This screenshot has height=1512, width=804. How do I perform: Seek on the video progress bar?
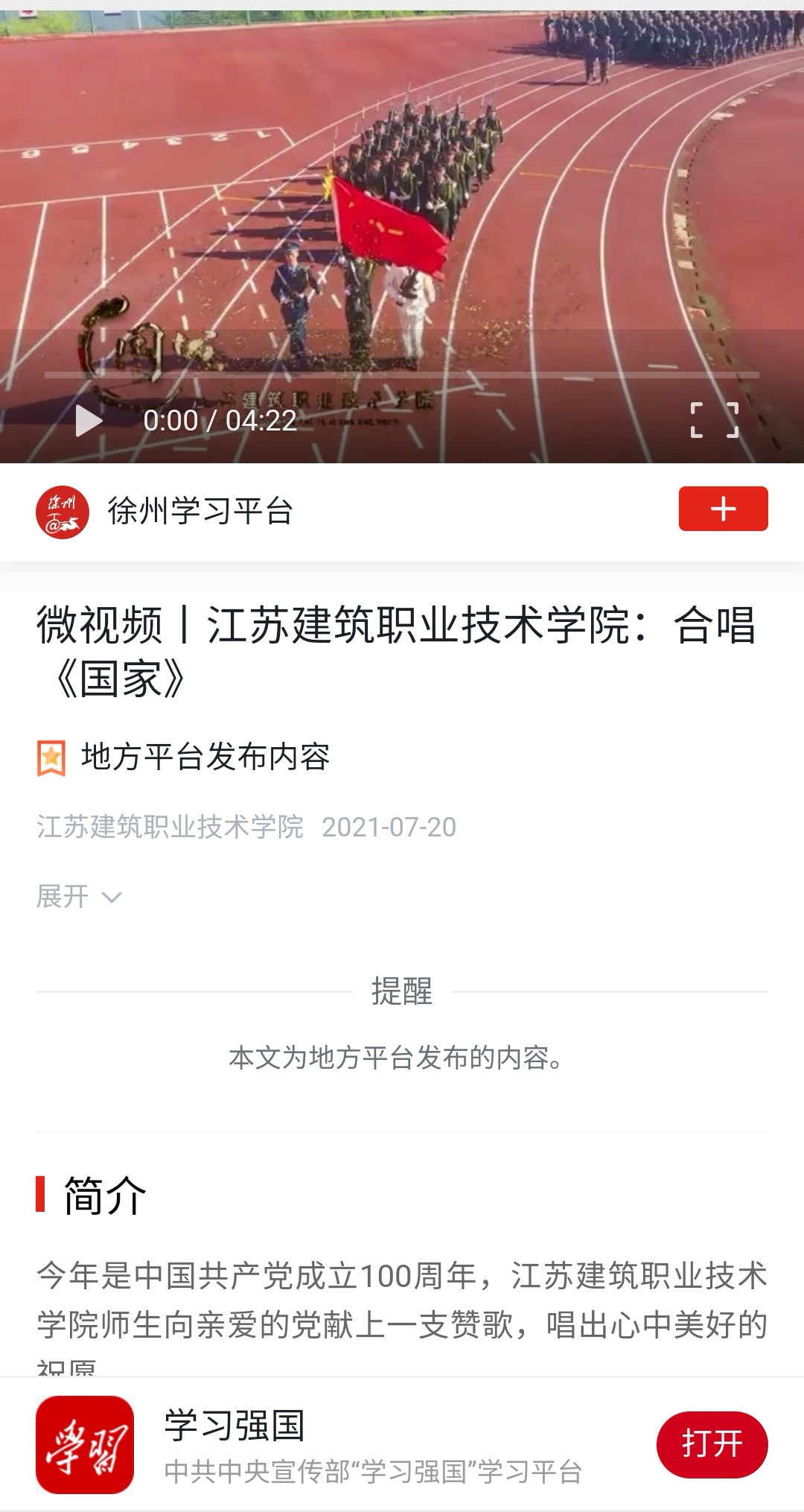tap(402, 375)
